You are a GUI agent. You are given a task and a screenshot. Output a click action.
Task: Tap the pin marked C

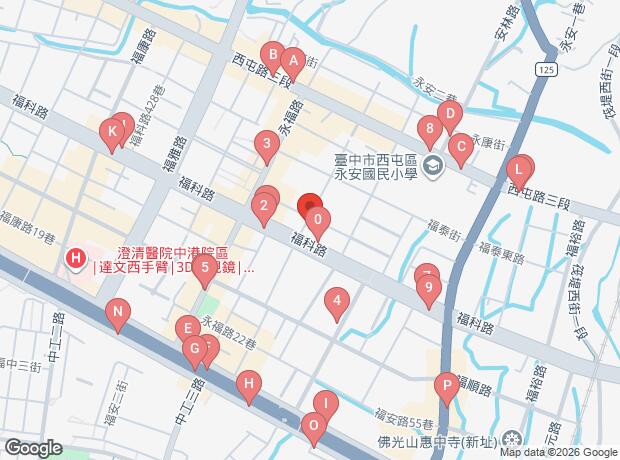pyautogui.click(x=460, y=148)
